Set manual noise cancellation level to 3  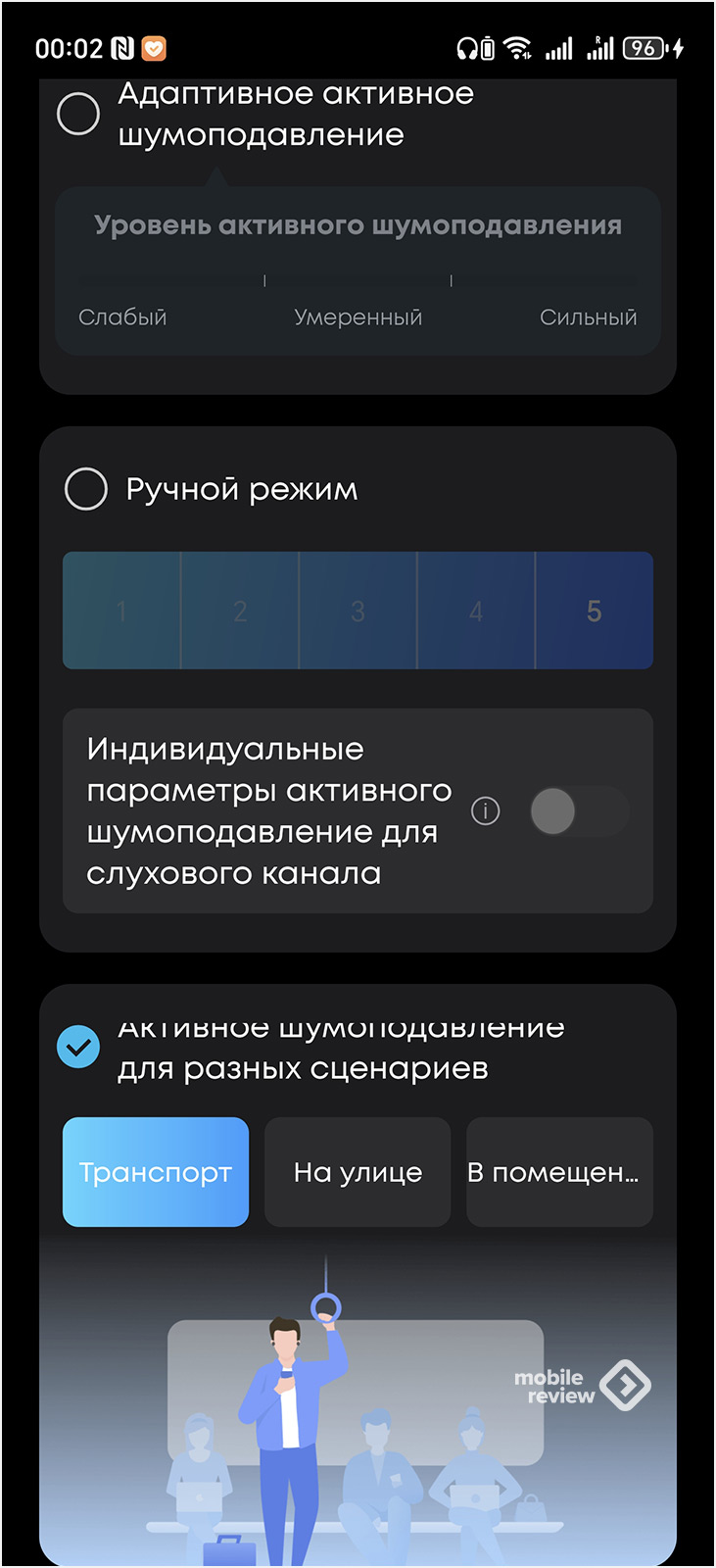(358, 611)
